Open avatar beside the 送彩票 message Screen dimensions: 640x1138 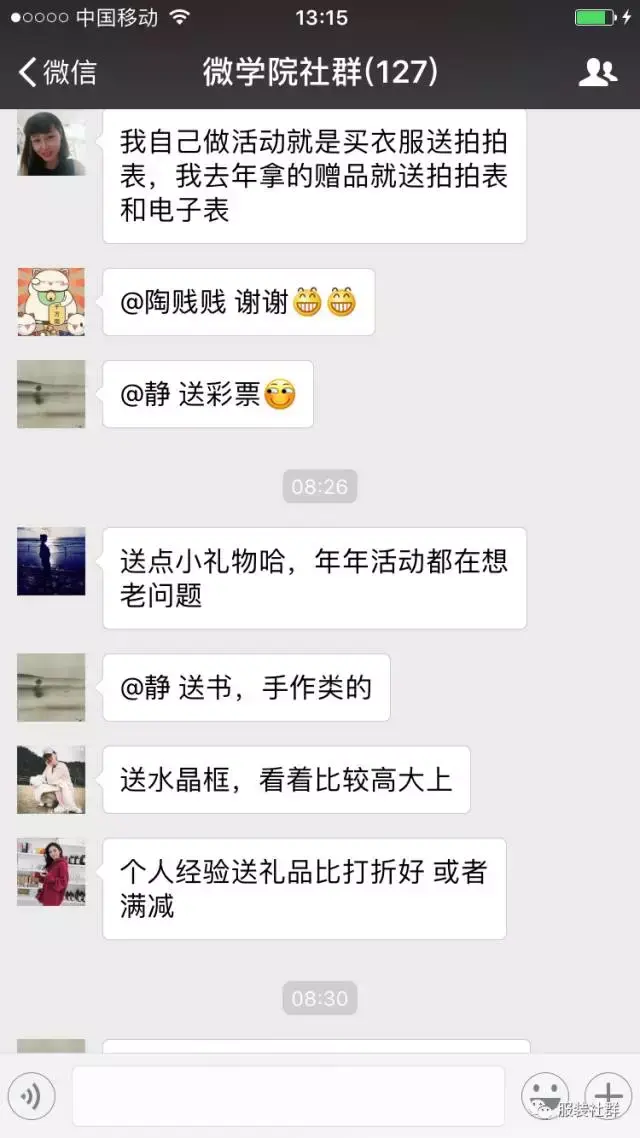click(51, 394)
